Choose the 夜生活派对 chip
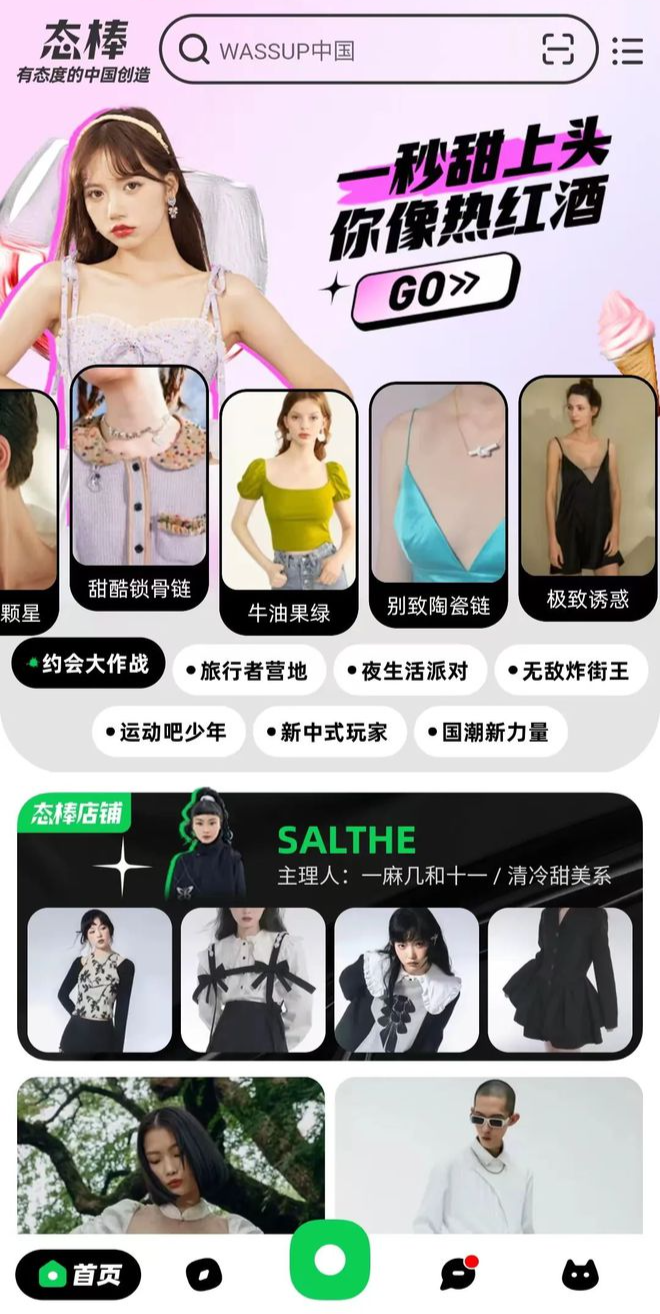The height and width of the screenshot is (1314, 660). coord(410,671)
